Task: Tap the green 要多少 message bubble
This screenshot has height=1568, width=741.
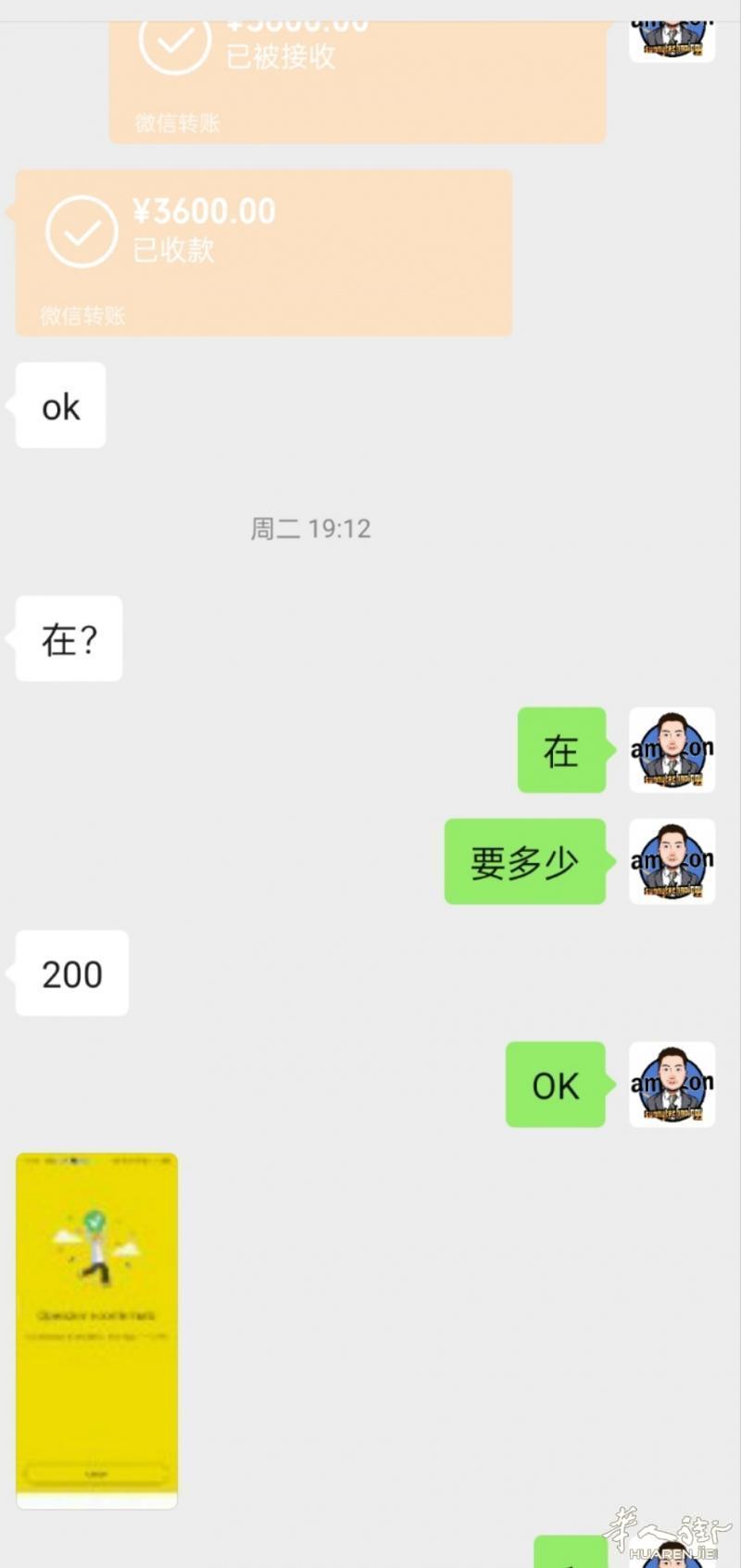Action: [x=525, y=862]
